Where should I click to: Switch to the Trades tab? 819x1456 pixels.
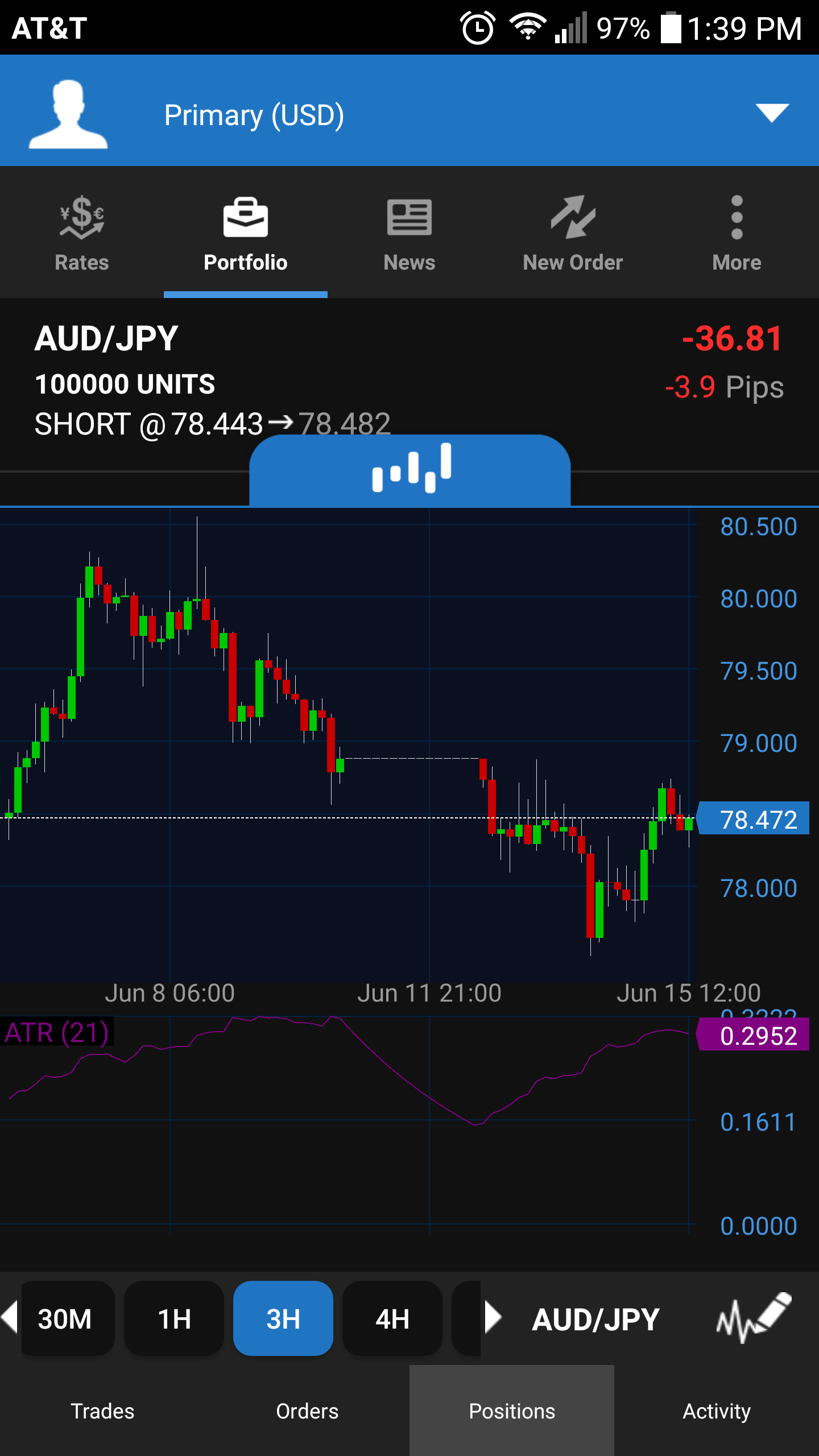tap(102, 1411)
